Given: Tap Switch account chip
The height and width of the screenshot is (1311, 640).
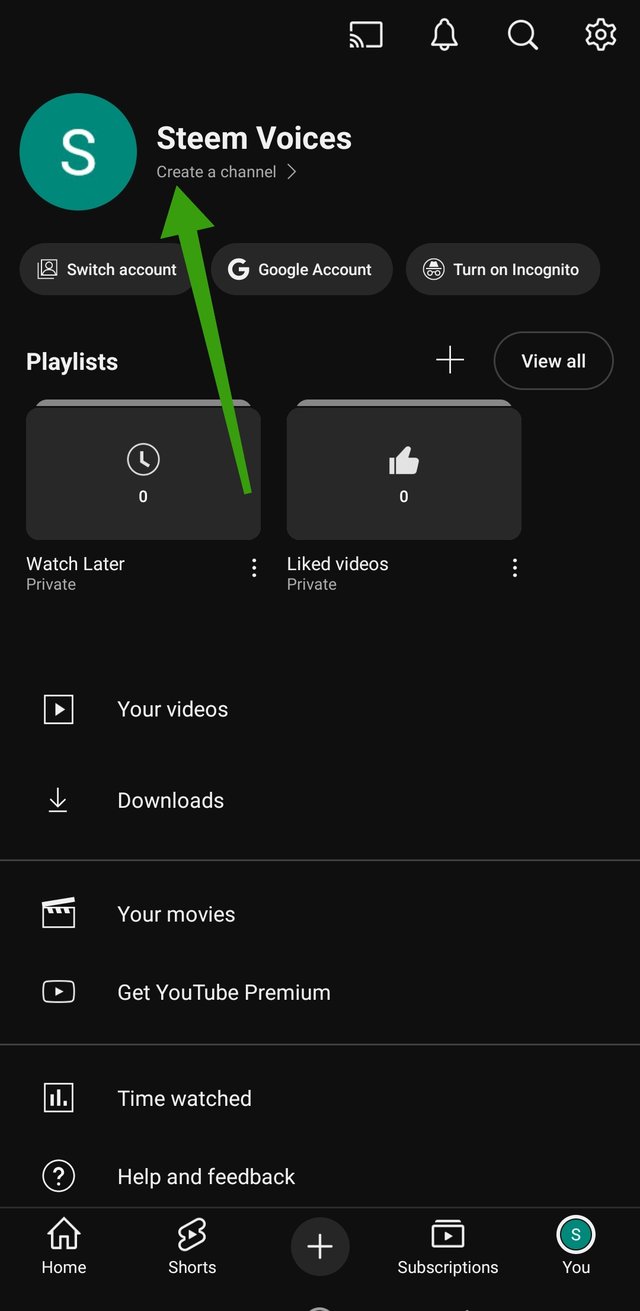Looking at the screenshot, I should click(x=107, y=270).
